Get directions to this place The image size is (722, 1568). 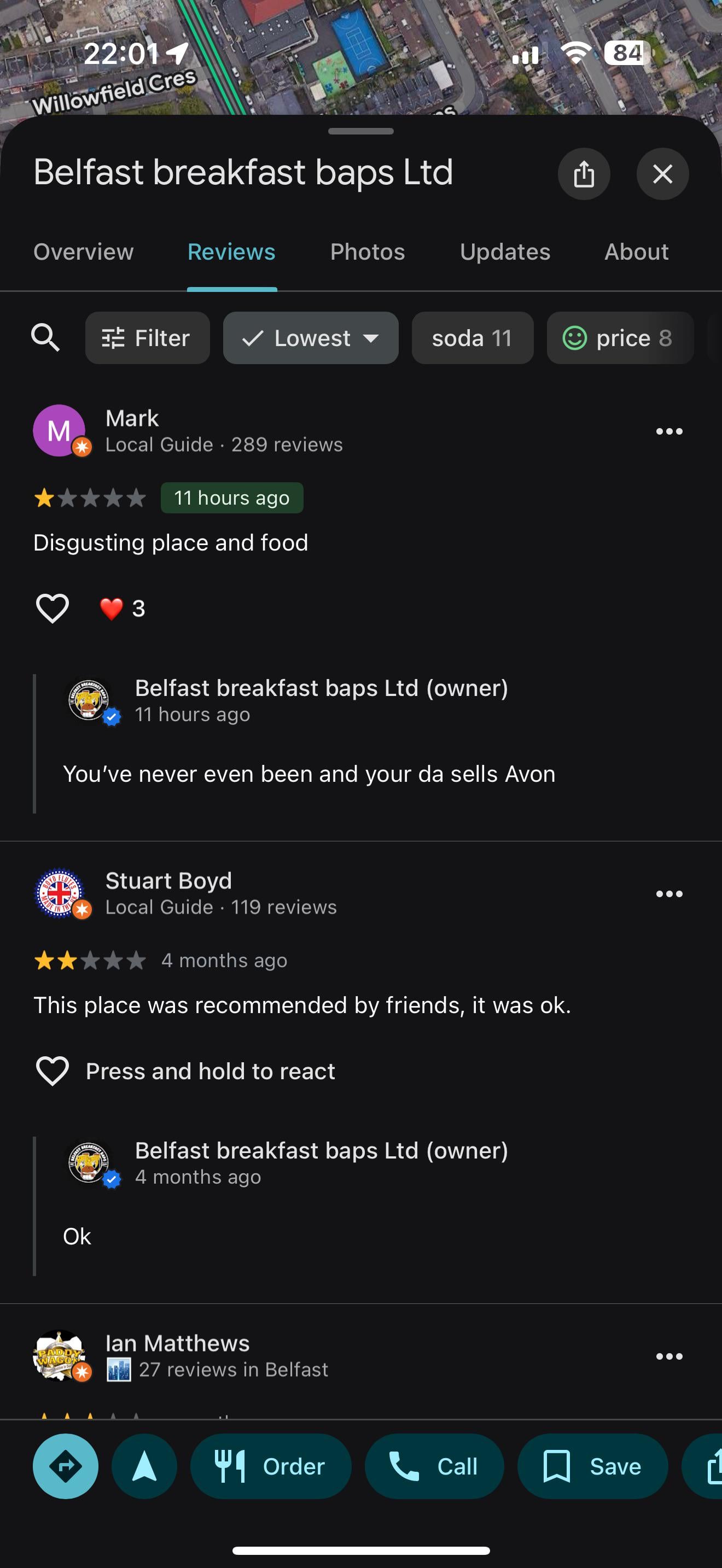point(66,1466)
